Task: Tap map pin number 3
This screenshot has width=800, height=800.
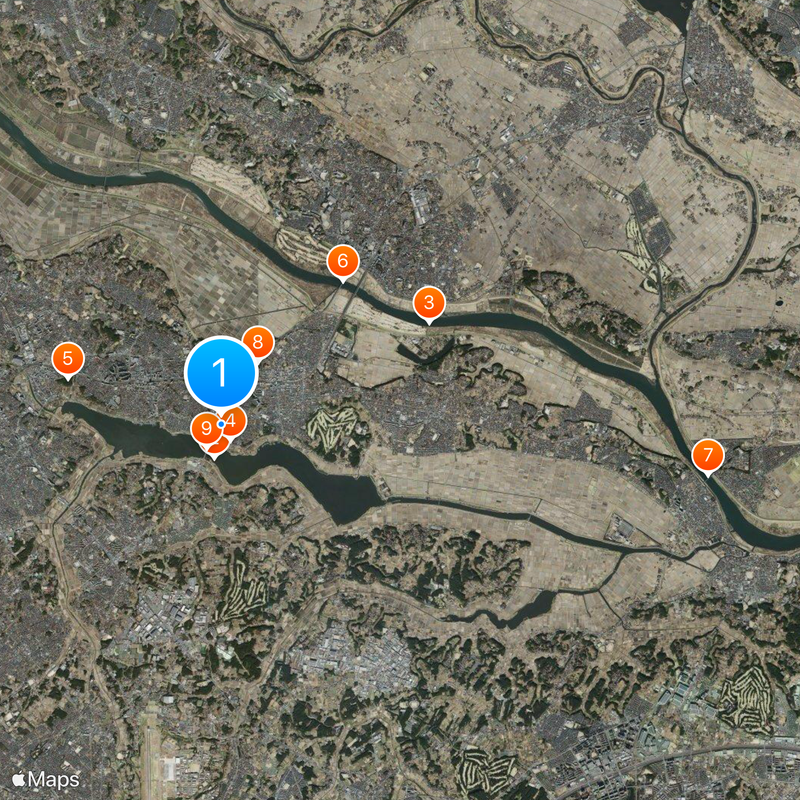Action: click(x=428, y=302)
